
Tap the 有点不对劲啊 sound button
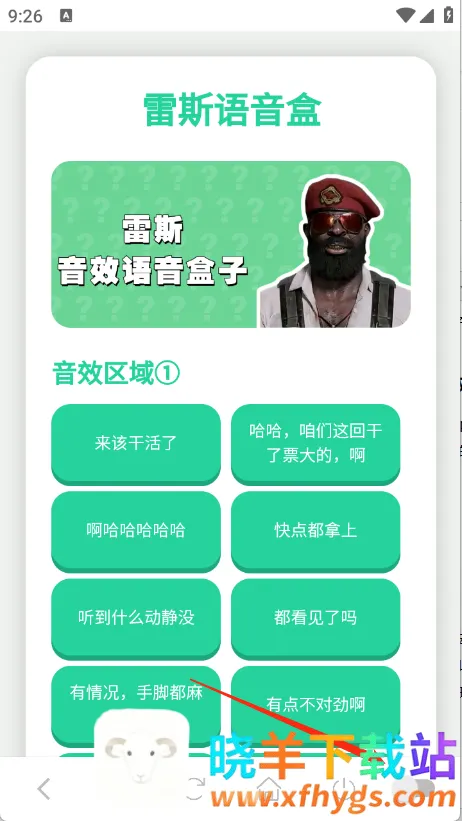[x=315, y=705]
